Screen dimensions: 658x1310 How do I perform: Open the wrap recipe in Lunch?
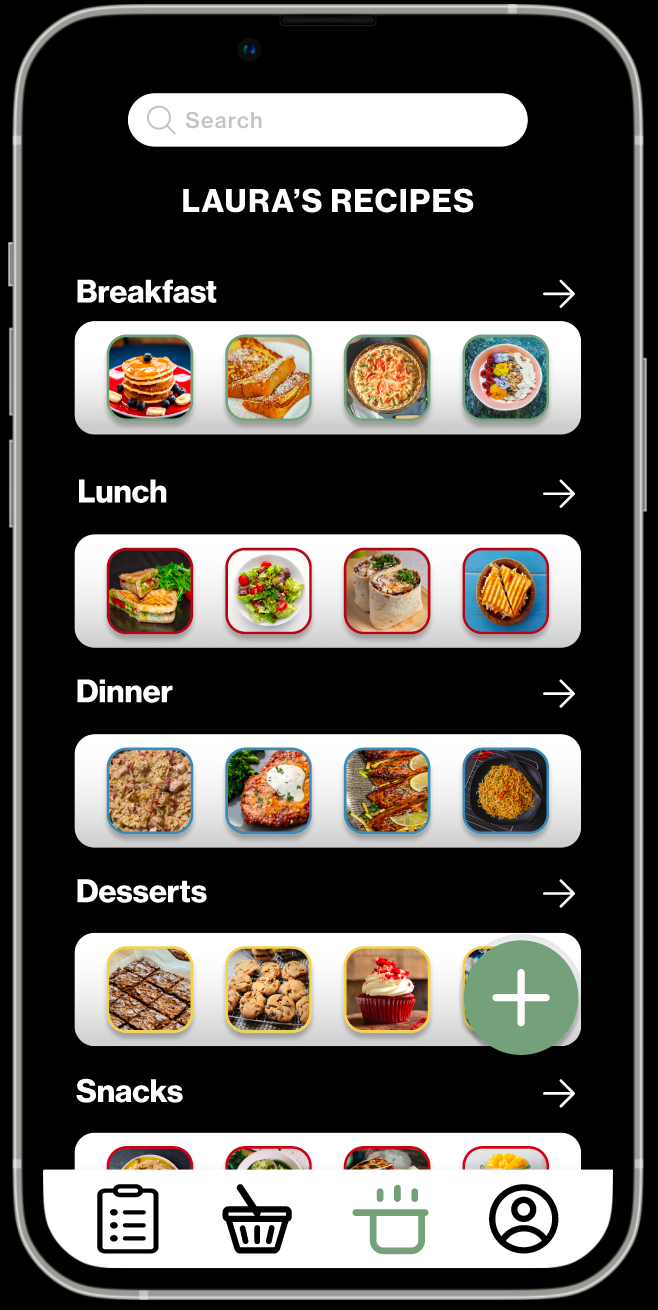pyautogui.click(x=387, y=591)
